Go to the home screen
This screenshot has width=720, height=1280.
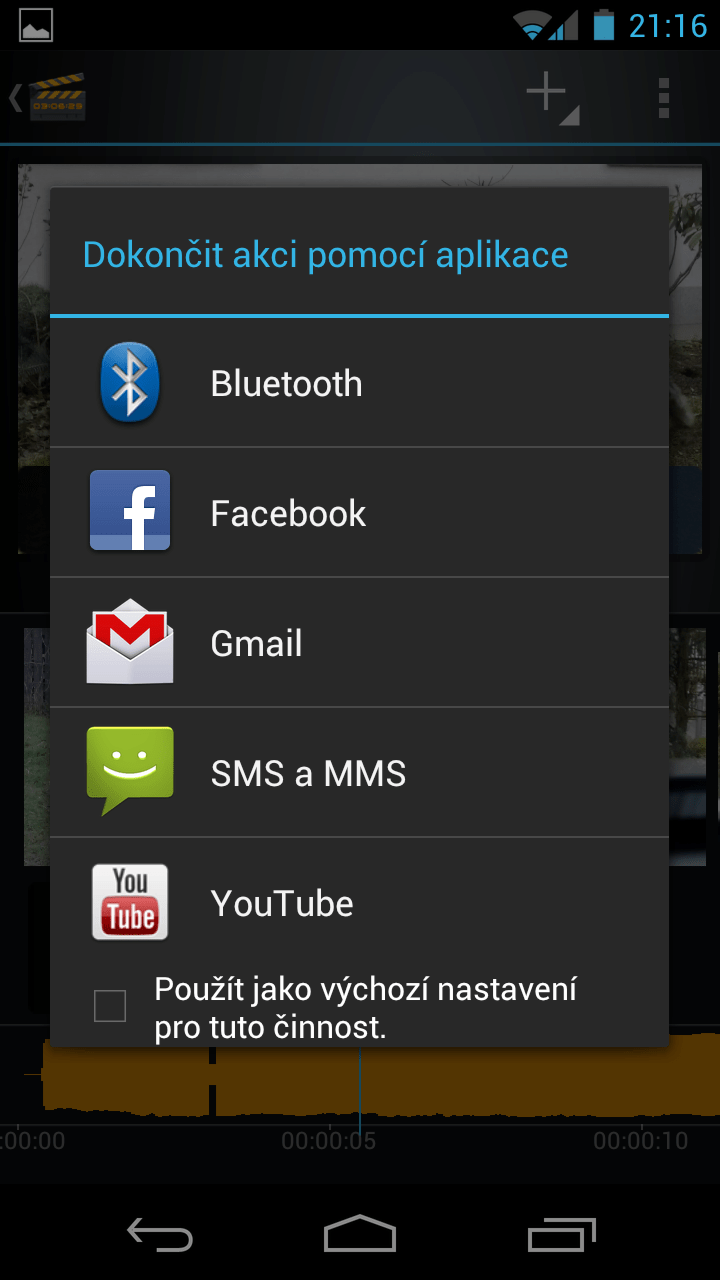tap(360, 1234)
